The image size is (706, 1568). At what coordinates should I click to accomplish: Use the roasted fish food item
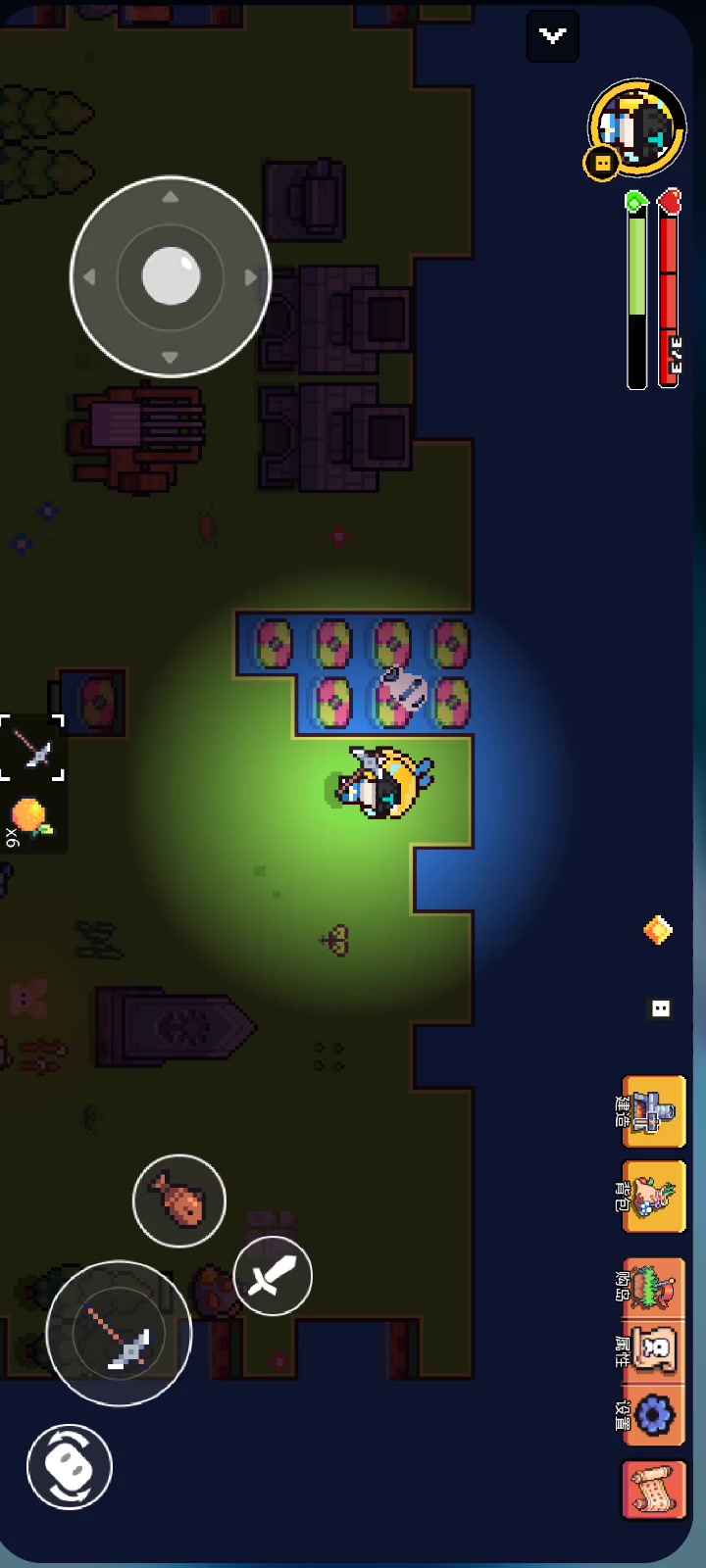tap(179, 1201)
